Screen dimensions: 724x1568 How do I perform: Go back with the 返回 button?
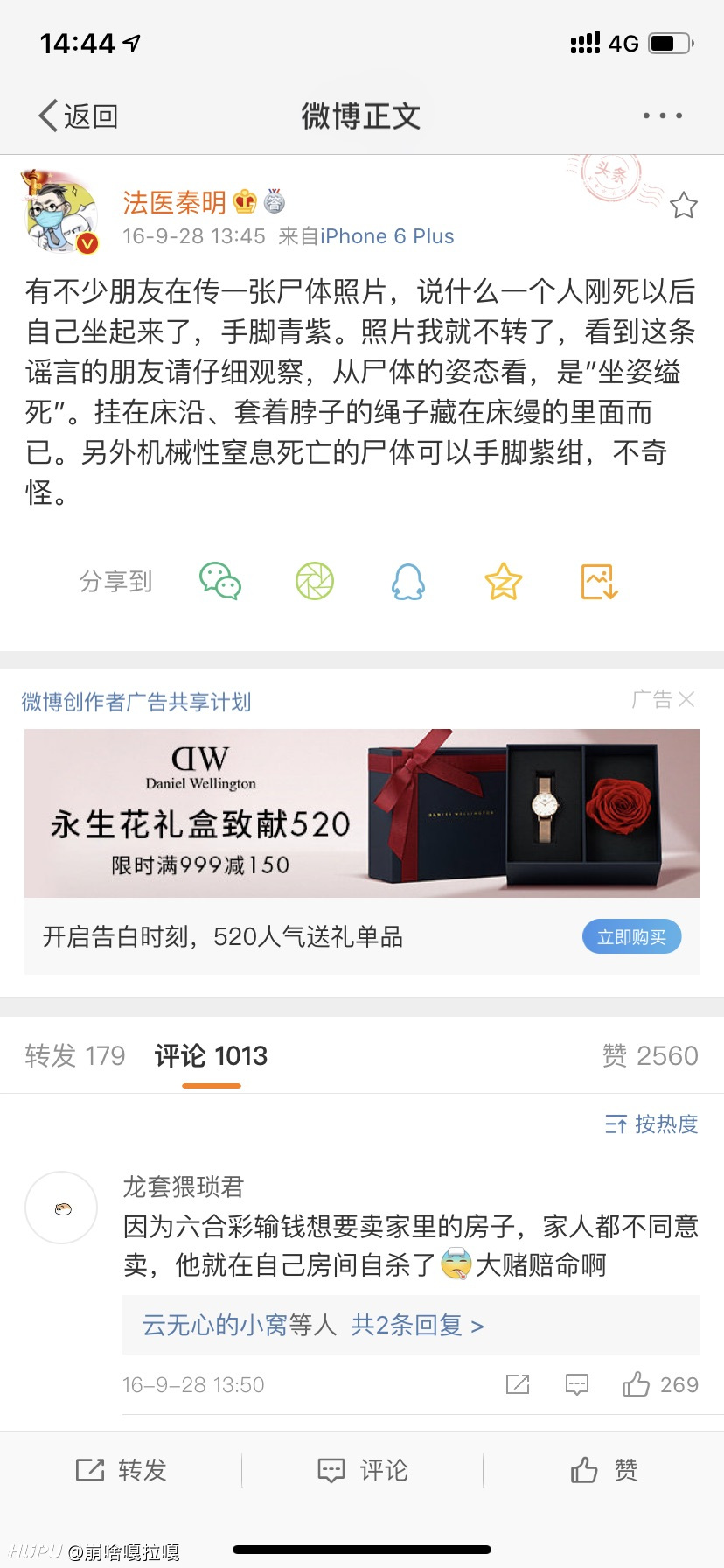click(x=79, y=115)
